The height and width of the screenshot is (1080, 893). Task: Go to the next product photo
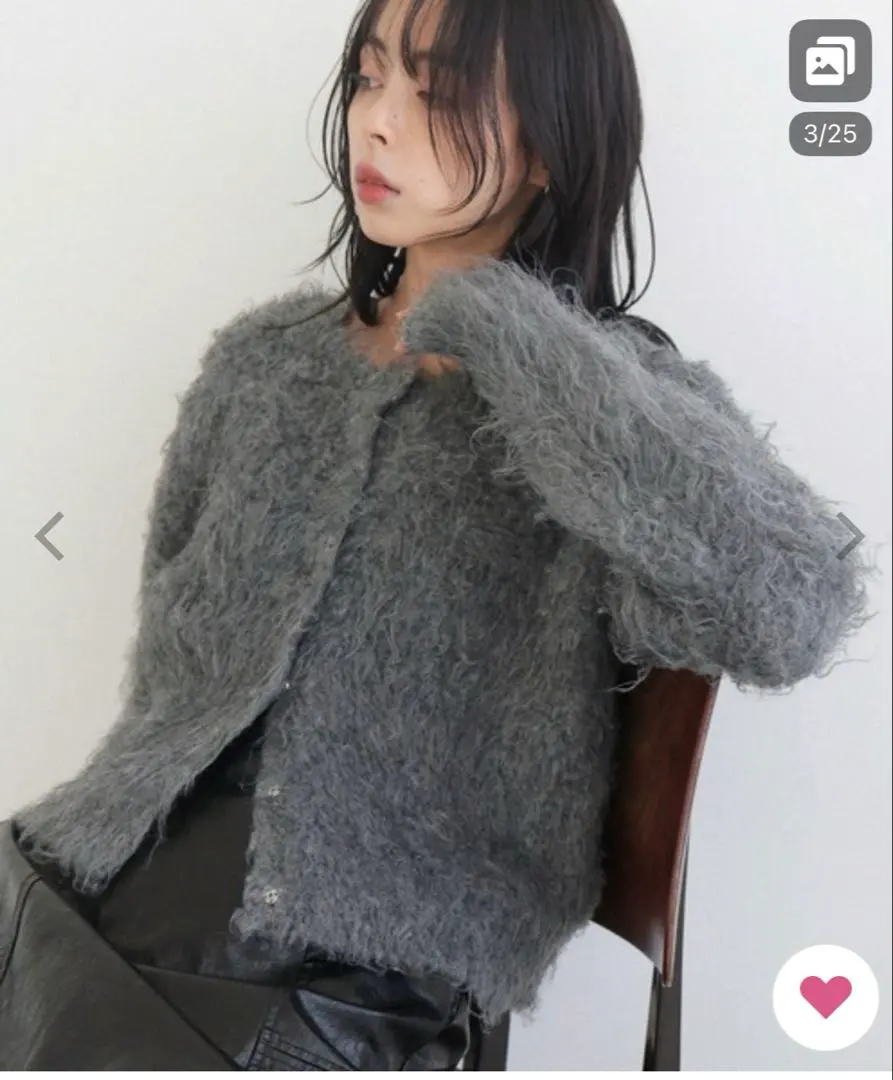coord(849,536)
